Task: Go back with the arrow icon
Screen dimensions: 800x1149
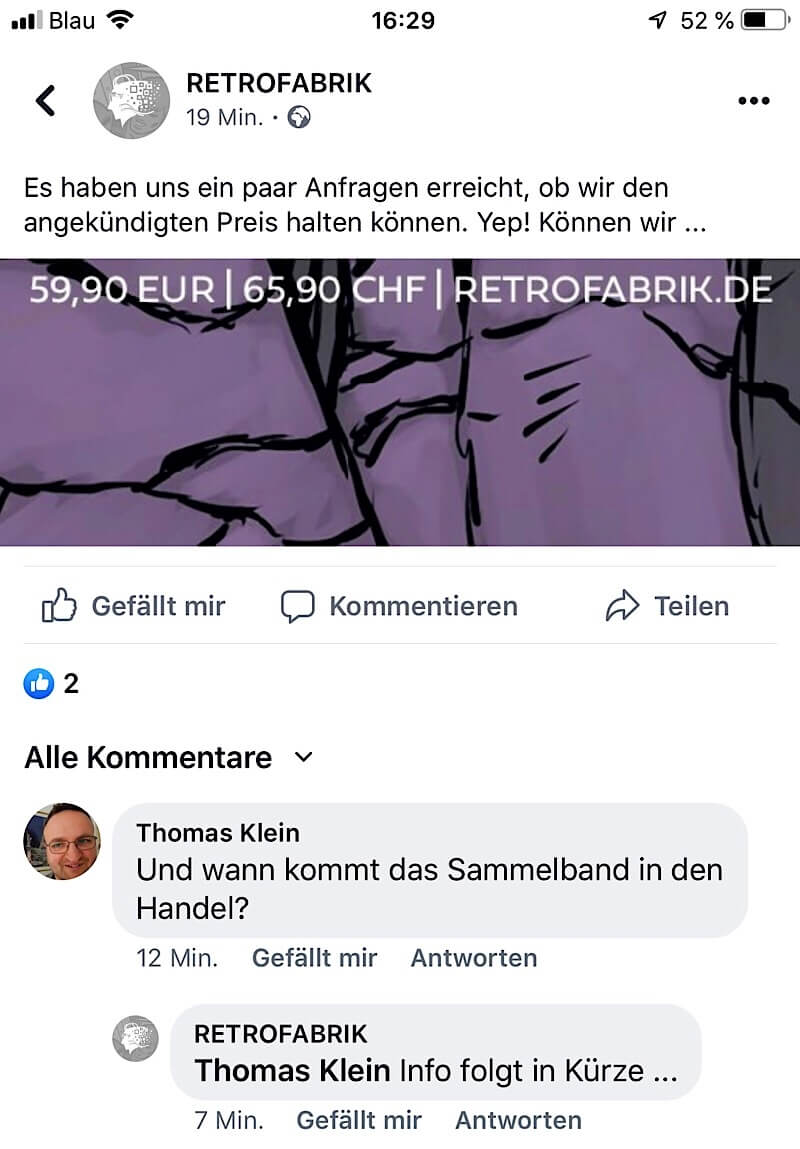Action: [x=45, y=100]
